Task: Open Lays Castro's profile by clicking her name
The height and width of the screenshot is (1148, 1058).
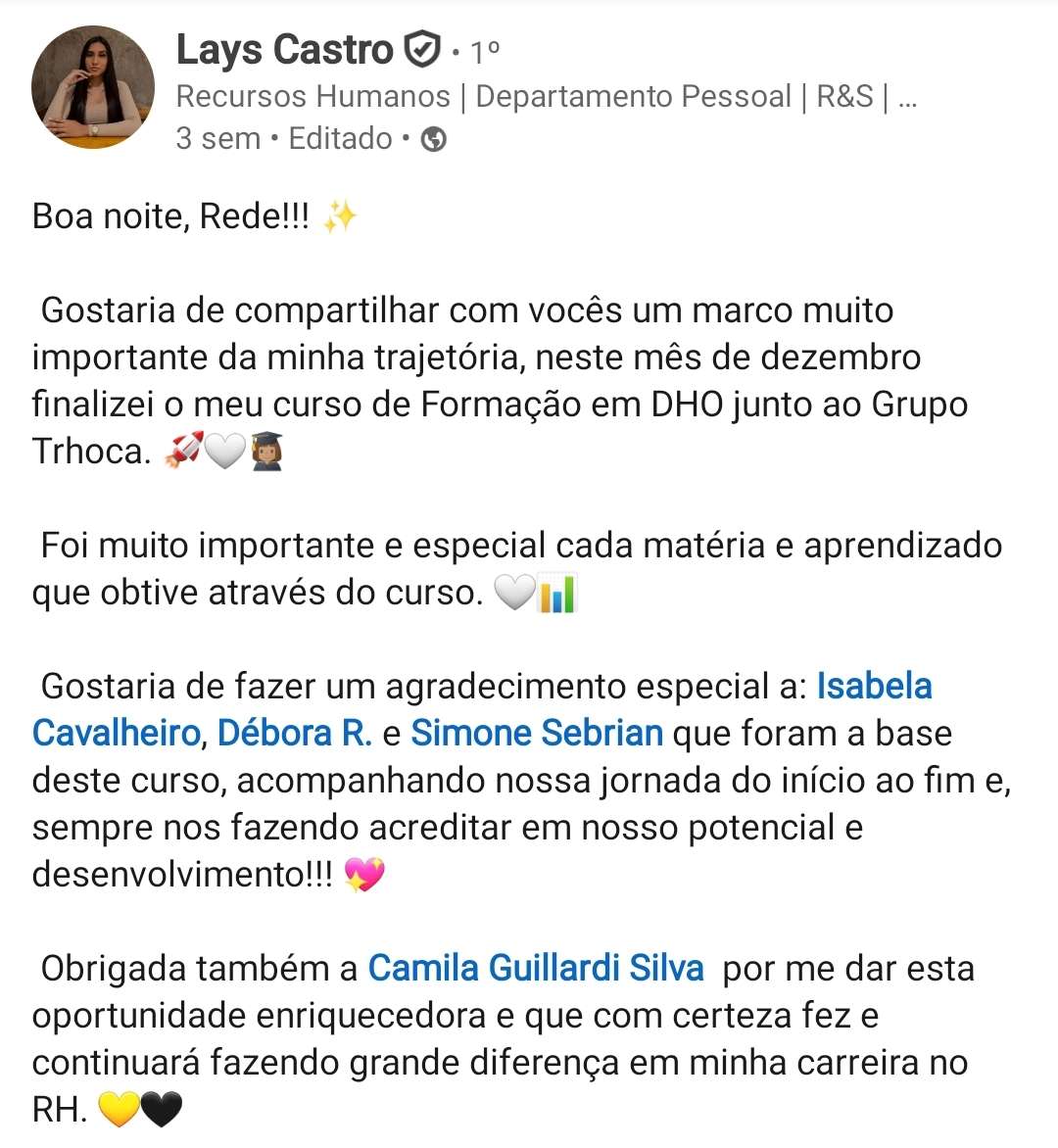Action: (x=284, y=49)
